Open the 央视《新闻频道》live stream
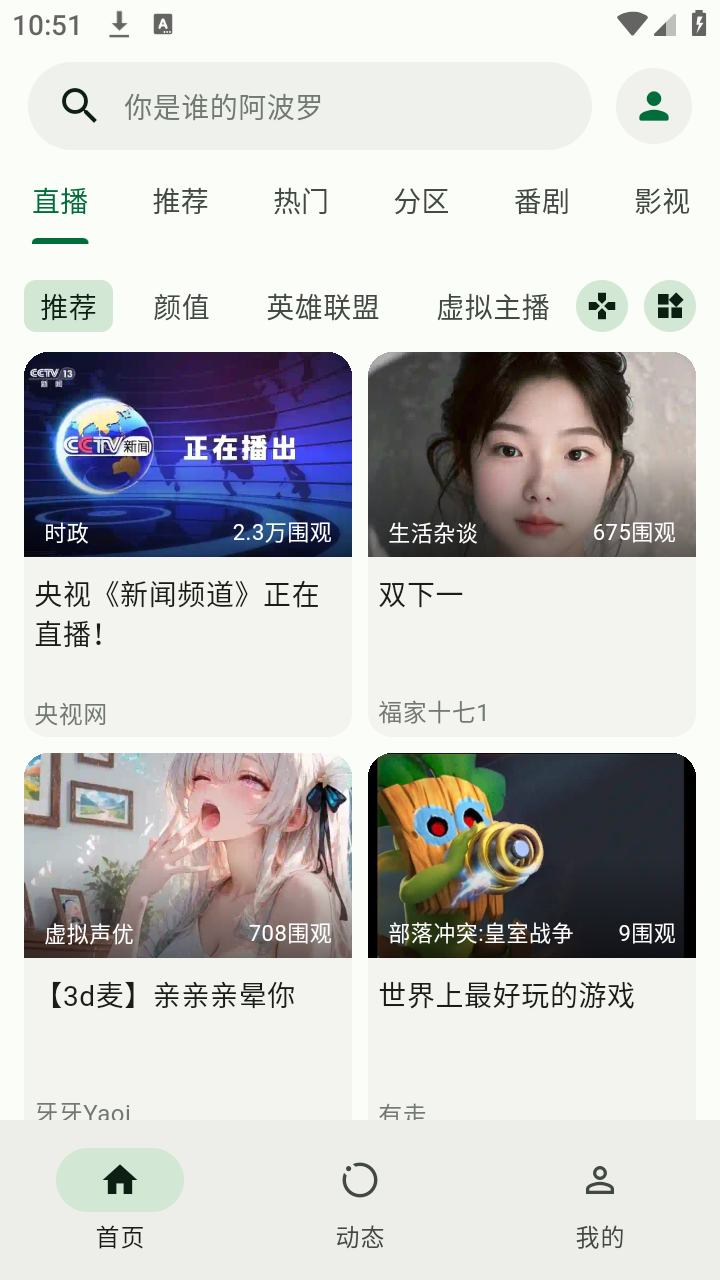Image resolution: width=720 pixels, height=1280 pixels. click(x=188, y=544)
